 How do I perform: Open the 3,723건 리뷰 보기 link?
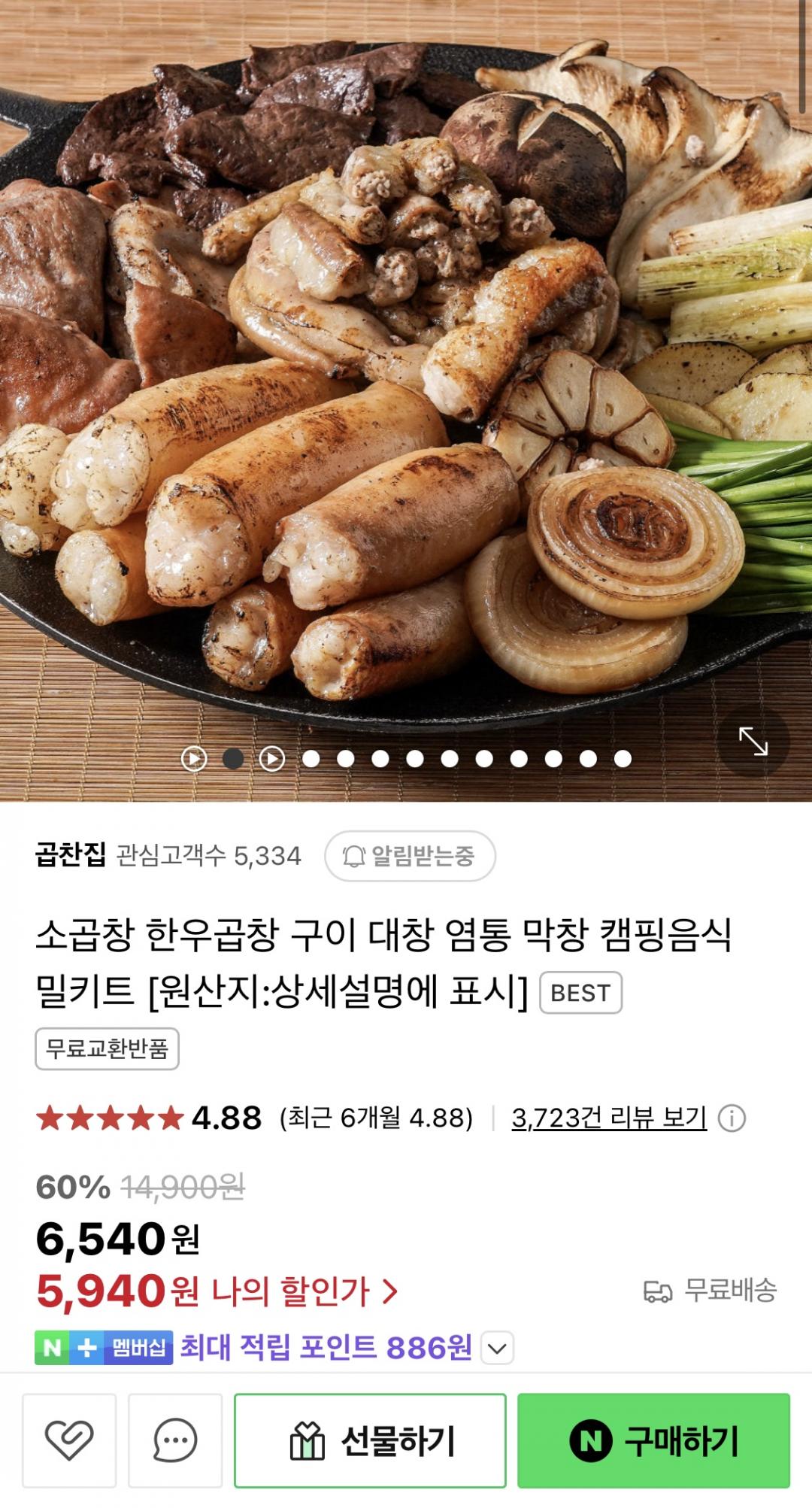coord(609,1118)
